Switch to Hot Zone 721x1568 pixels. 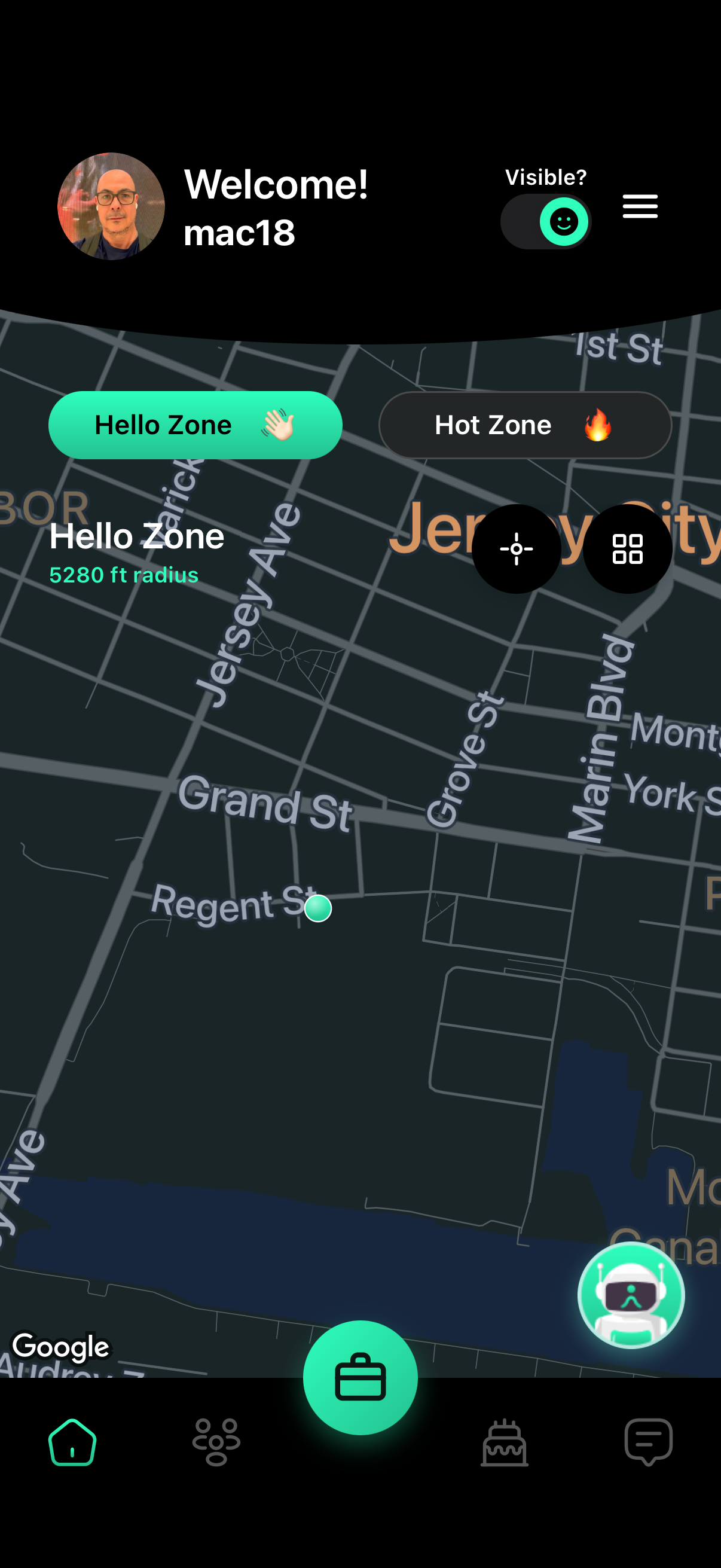click(525, 425)
